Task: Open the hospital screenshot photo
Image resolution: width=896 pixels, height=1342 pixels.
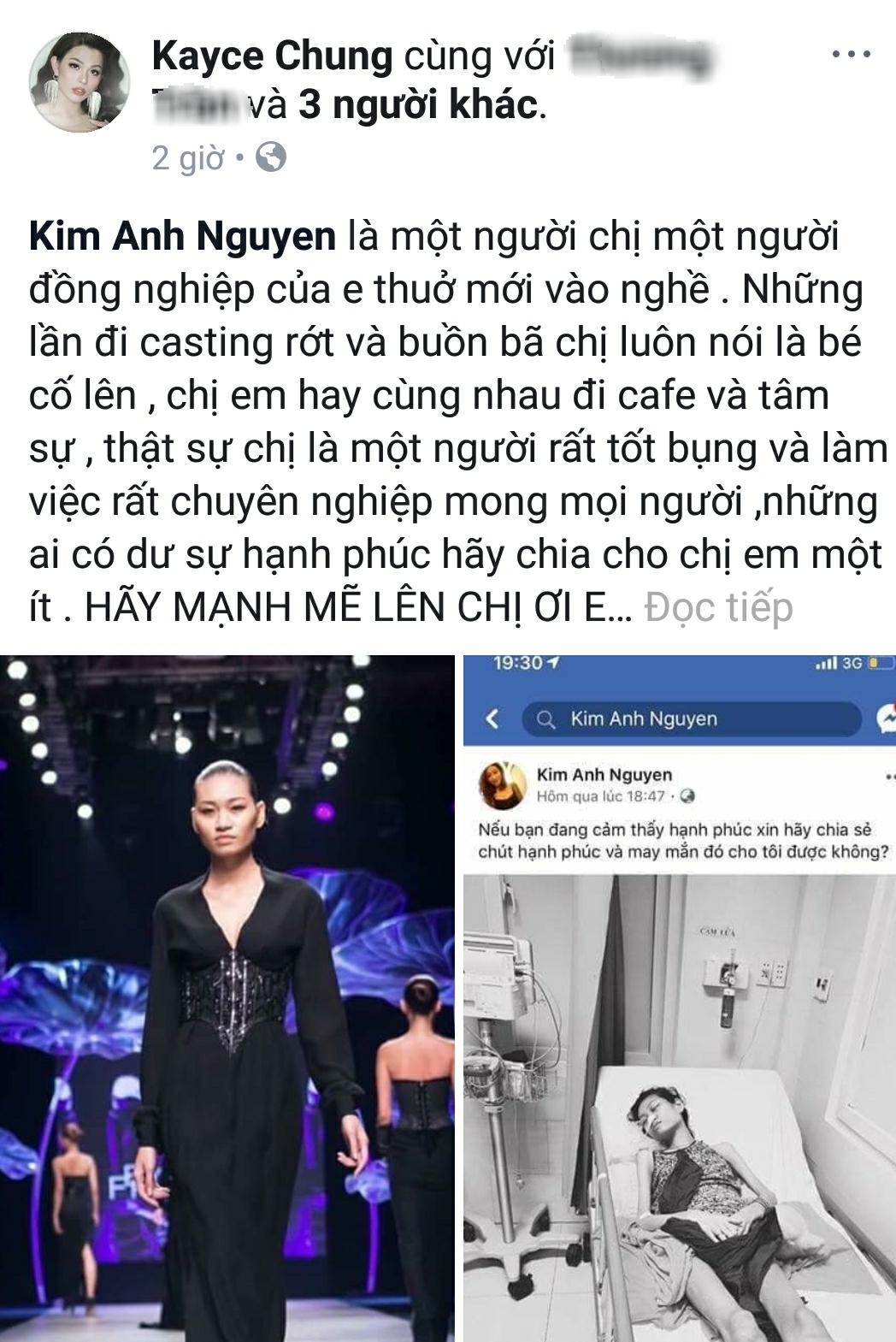Action: coord(679,996)
